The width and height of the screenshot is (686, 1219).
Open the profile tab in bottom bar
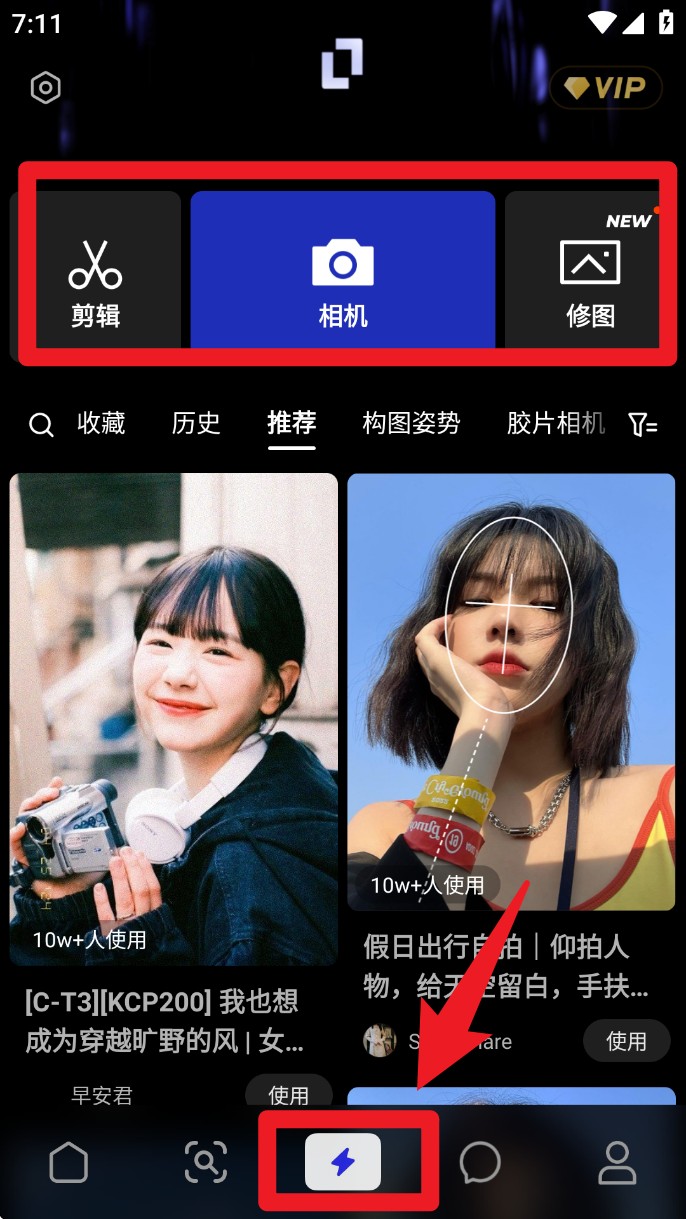pos(617,1163)
